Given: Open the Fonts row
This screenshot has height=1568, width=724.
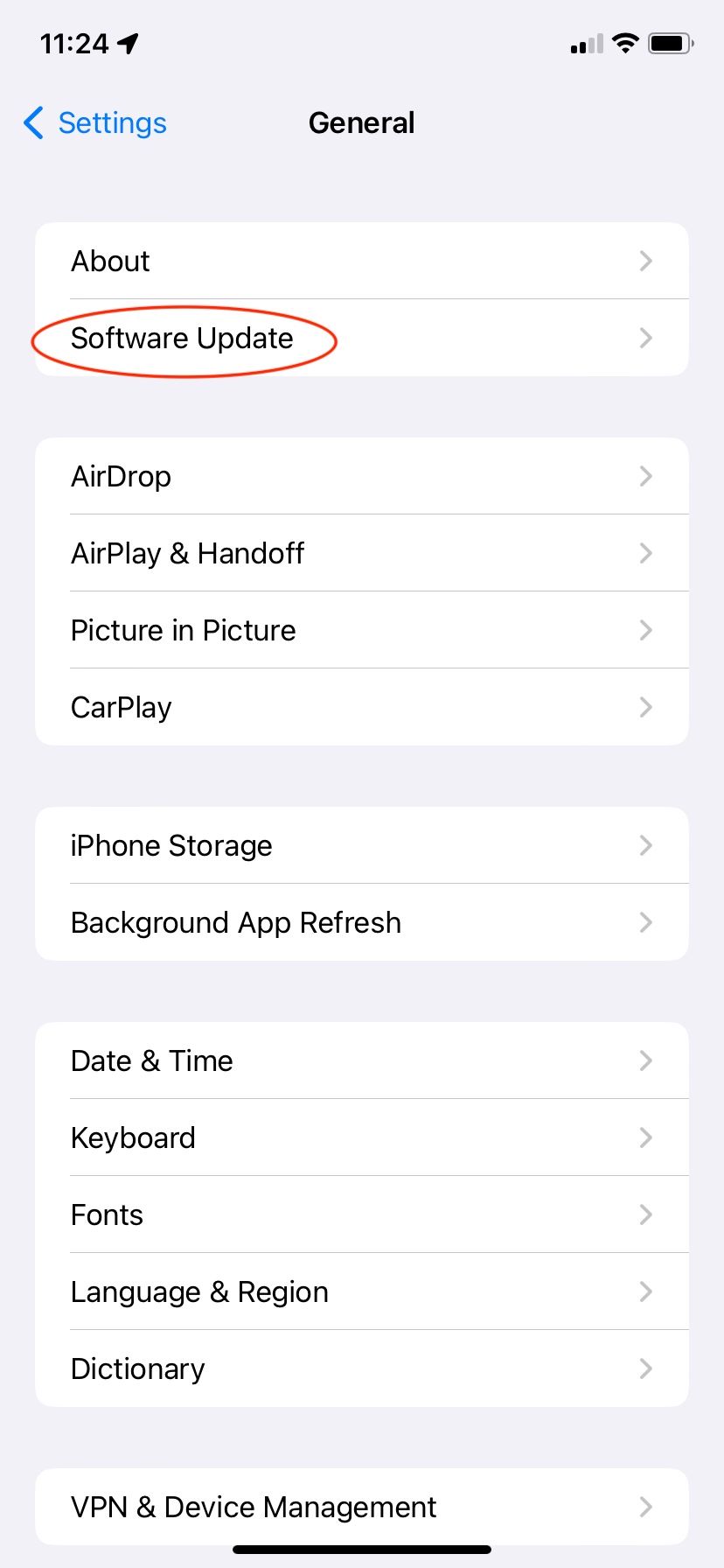Looking at the screenshot, I should pos(361,1215).
